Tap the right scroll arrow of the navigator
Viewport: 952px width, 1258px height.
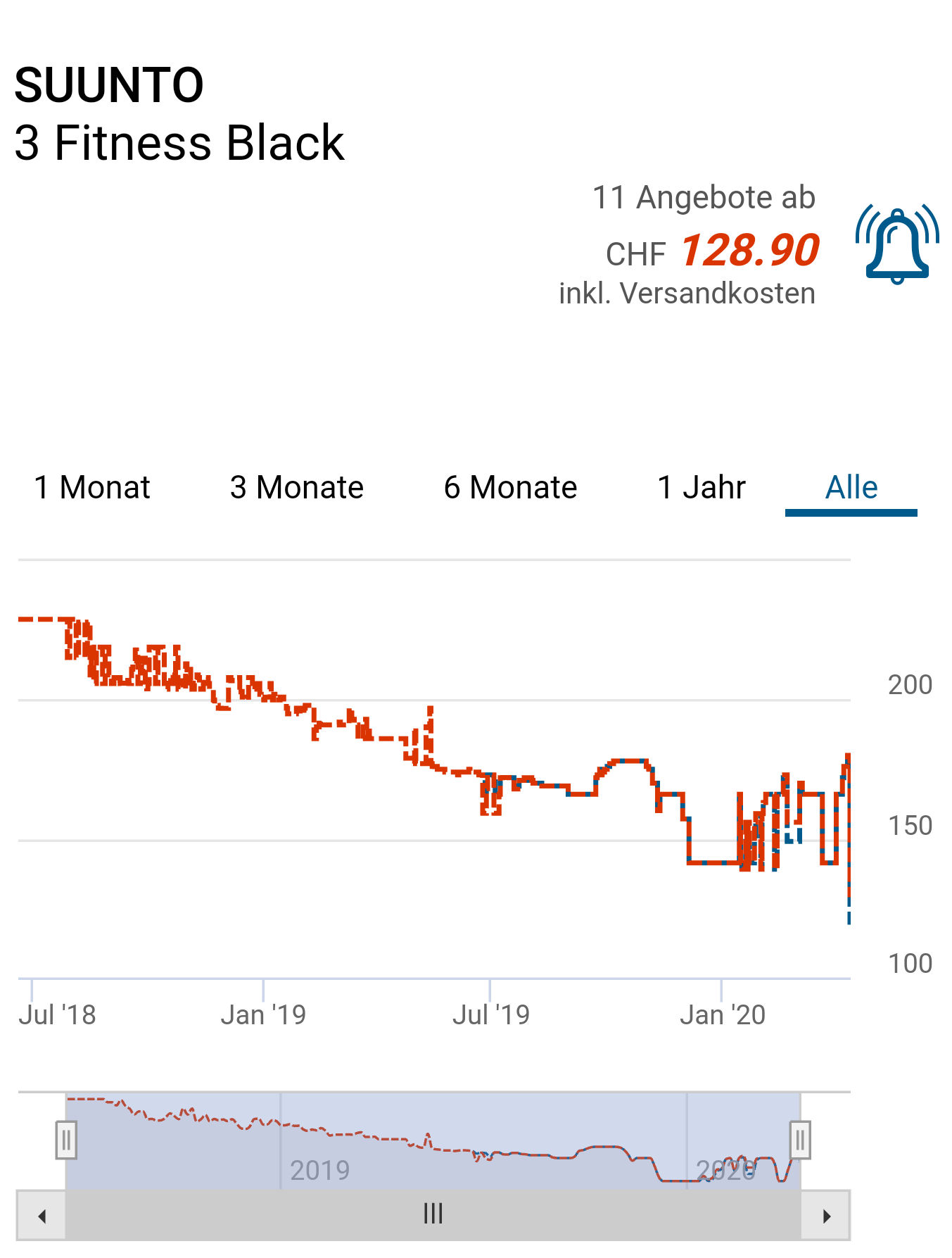tap(827, 1216)
